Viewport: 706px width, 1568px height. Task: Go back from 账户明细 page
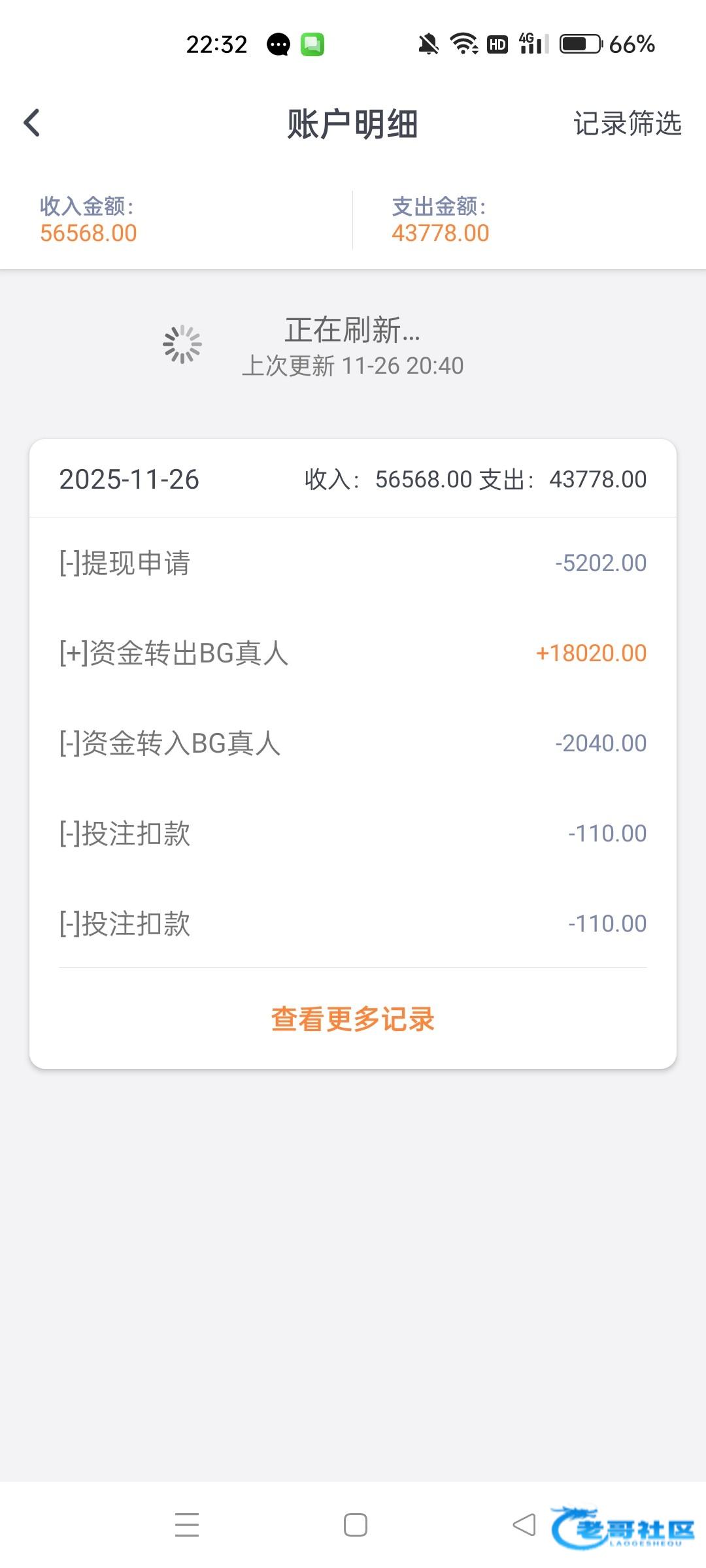31,123
